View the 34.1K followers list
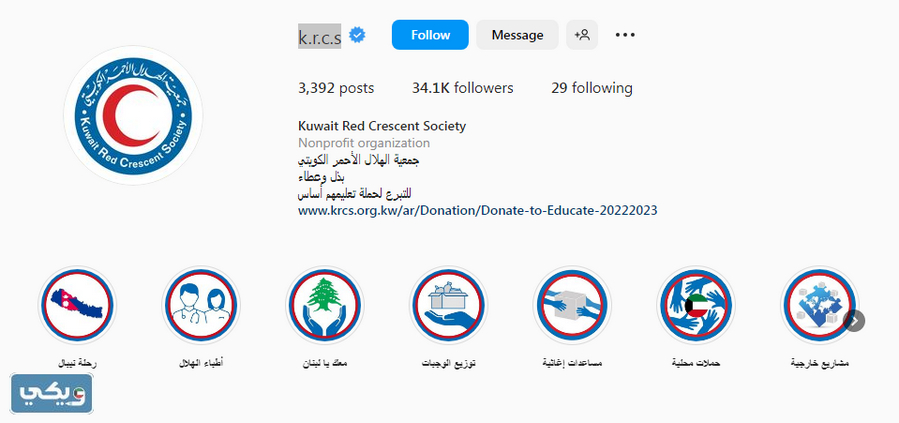 462,88
